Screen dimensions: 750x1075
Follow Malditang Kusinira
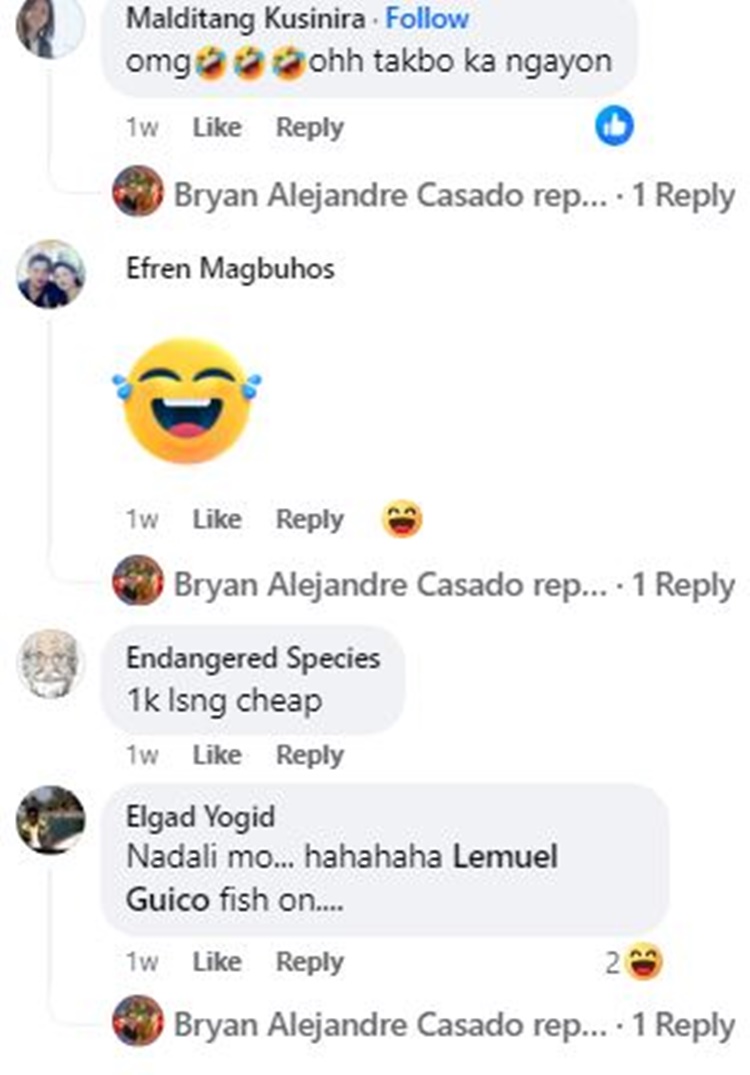(x=427, y=18)
